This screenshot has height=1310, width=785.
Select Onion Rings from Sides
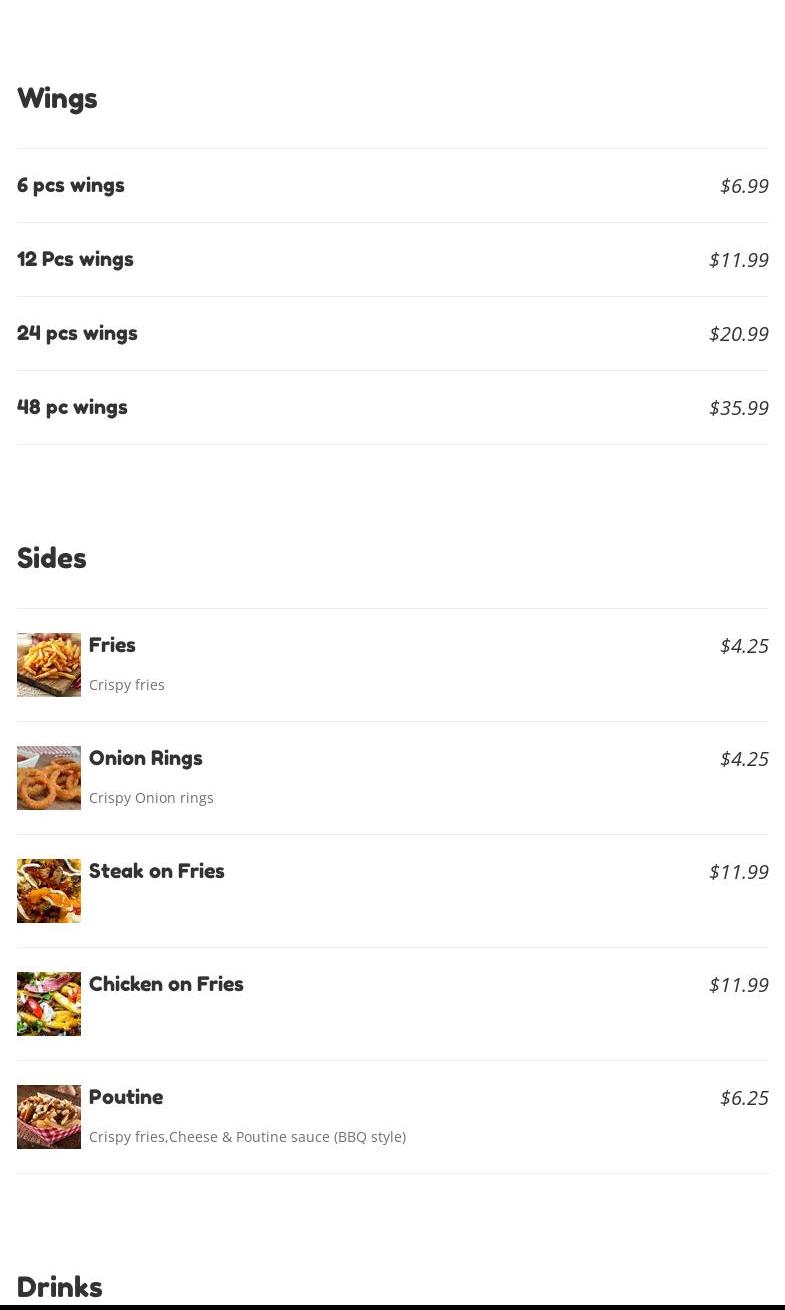[x=146, y=759]
